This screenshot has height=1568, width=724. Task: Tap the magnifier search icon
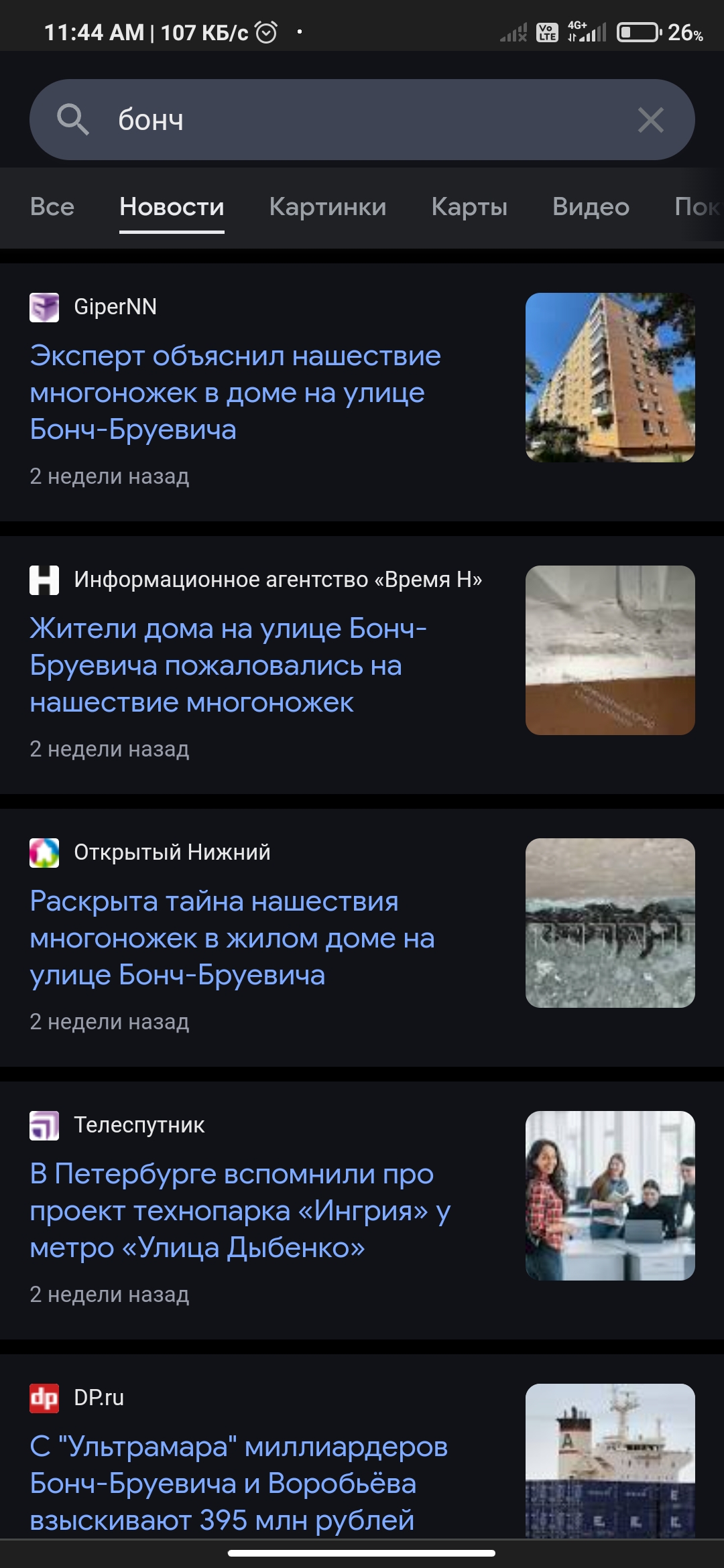click(x=72, y=120)
